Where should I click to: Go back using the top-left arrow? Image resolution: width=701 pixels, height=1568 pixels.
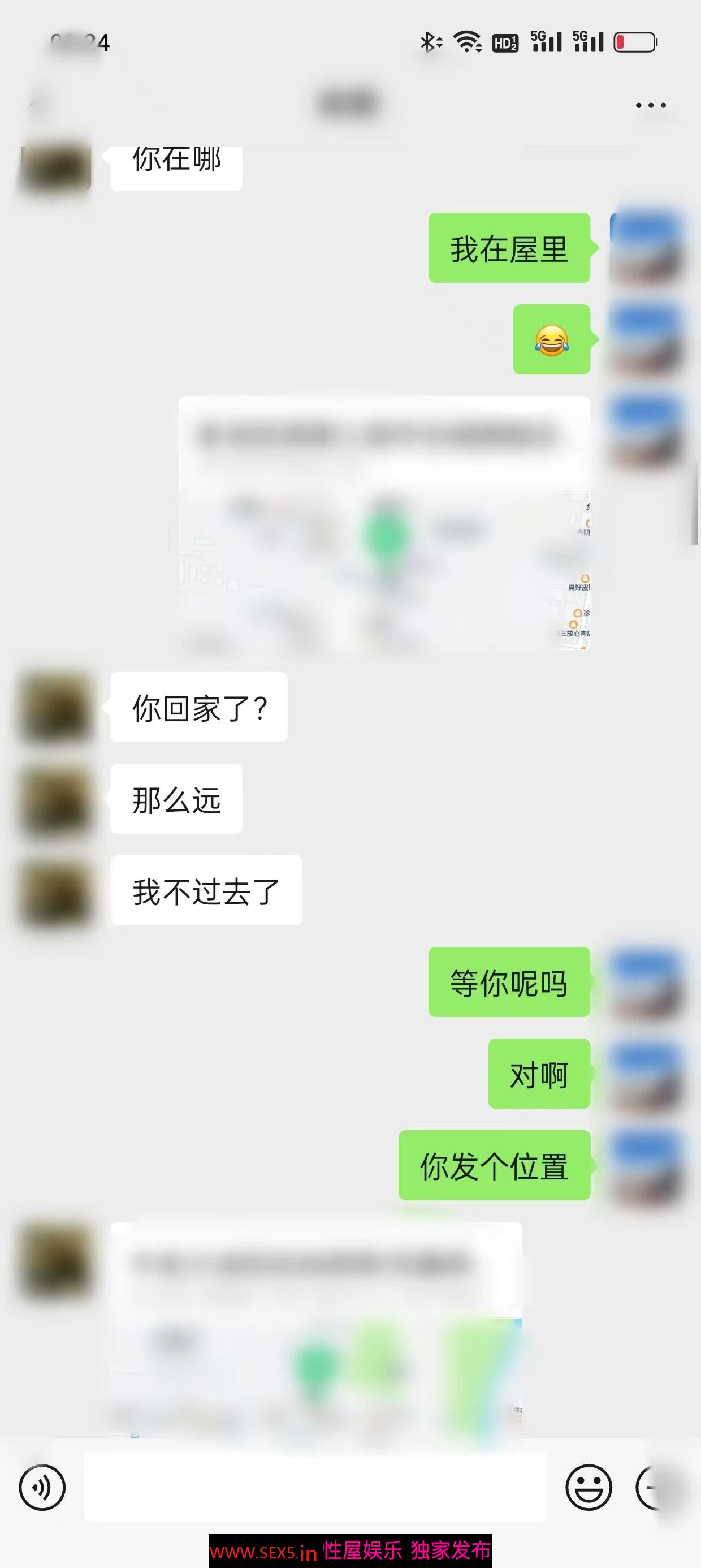[38, 105]
